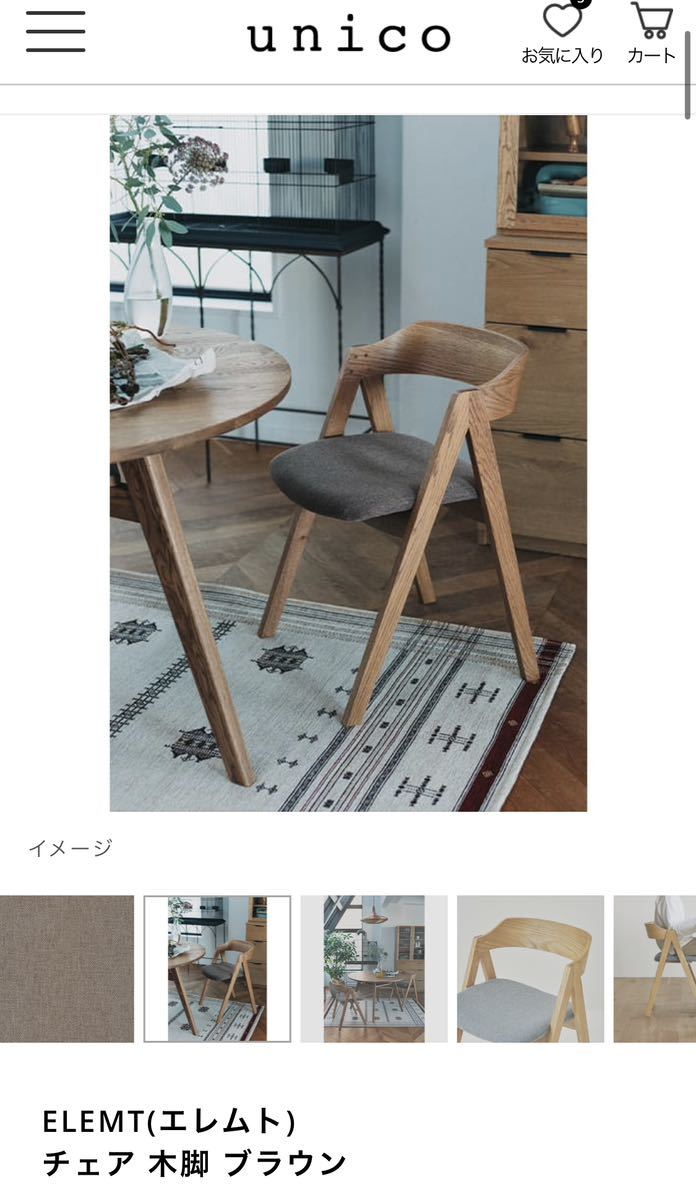The height and width of the screenshot is (1200, 696).
Task: Select the gray seat chair thumbnail
Action: coord(530,968)
